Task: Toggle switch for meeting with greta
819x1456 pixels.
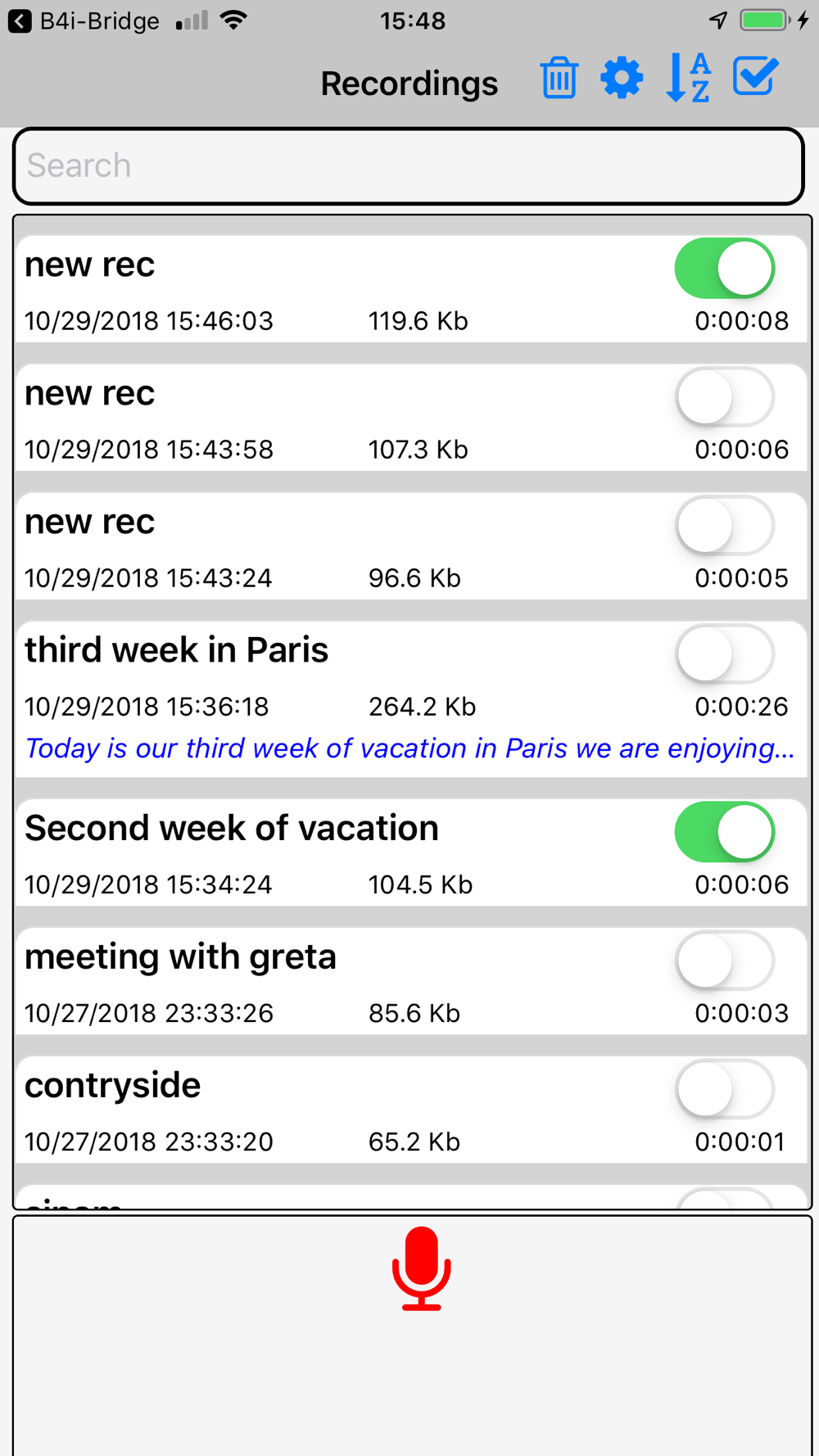Action: coord(725,961)
